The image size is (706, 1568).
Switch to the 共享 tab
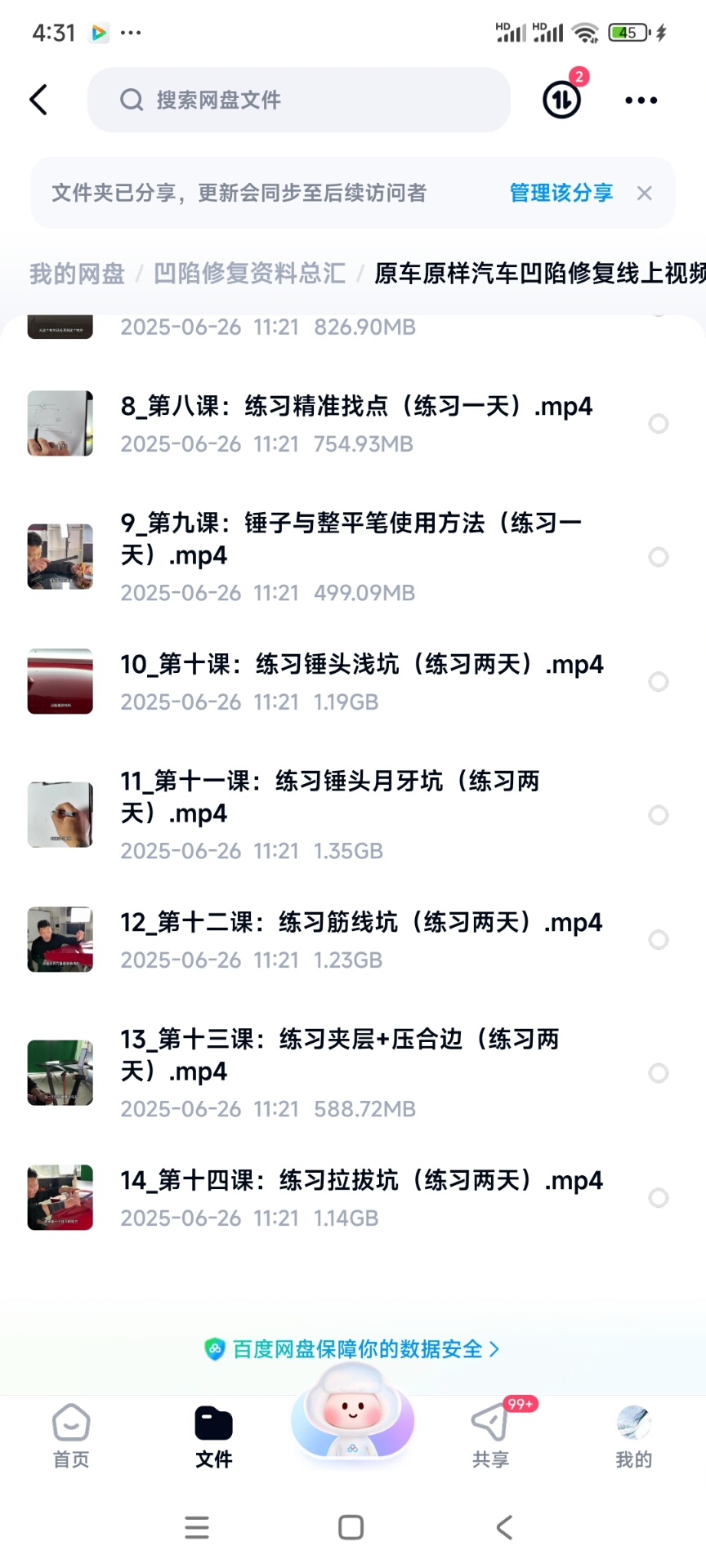pyautogui.click(x=490, y=1437)
